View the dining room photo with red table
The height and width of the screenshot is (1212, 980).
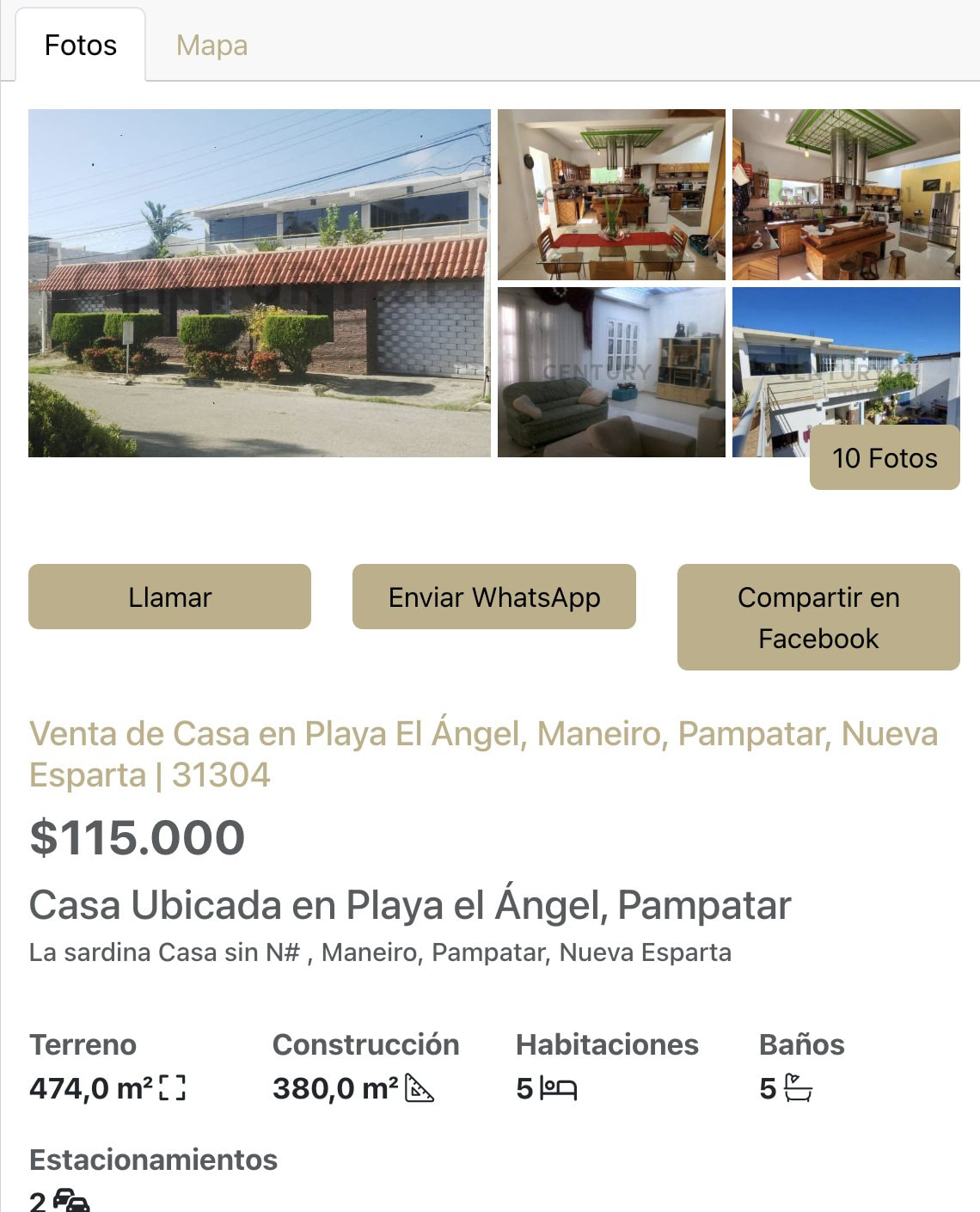[611, 195]
